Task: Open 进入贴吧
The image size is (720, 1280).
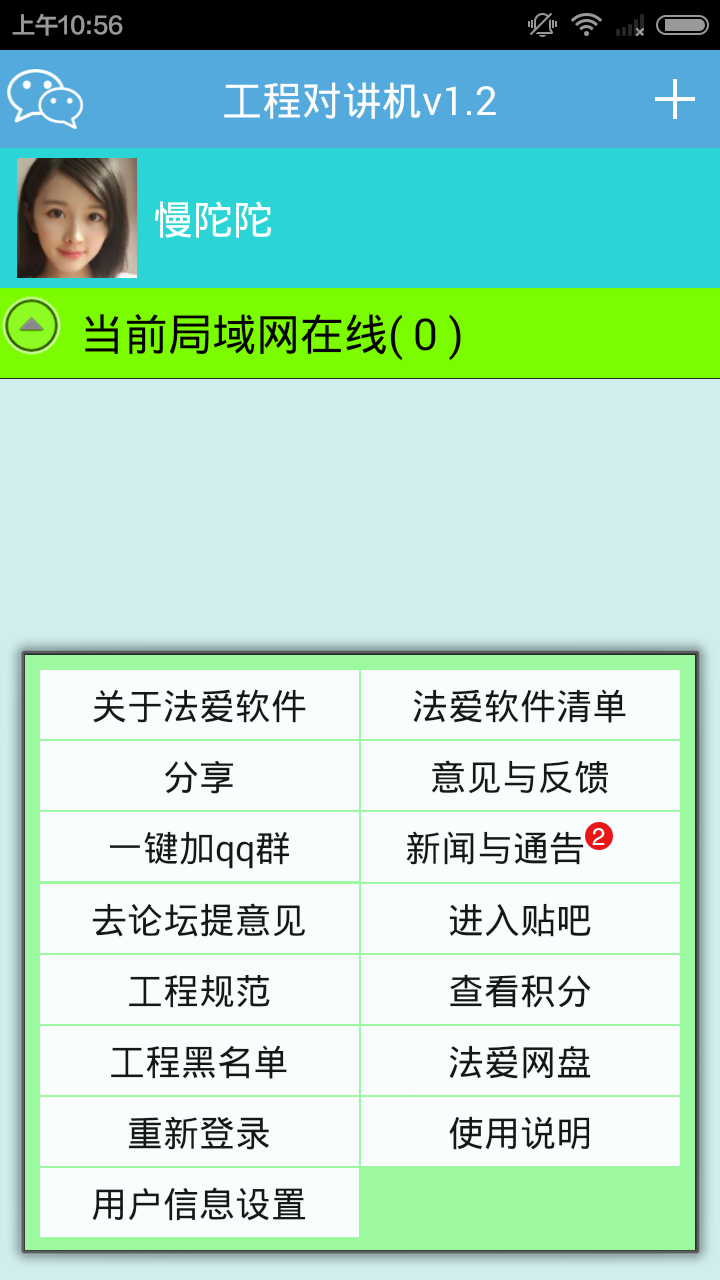Action: [x=520, y=920]
